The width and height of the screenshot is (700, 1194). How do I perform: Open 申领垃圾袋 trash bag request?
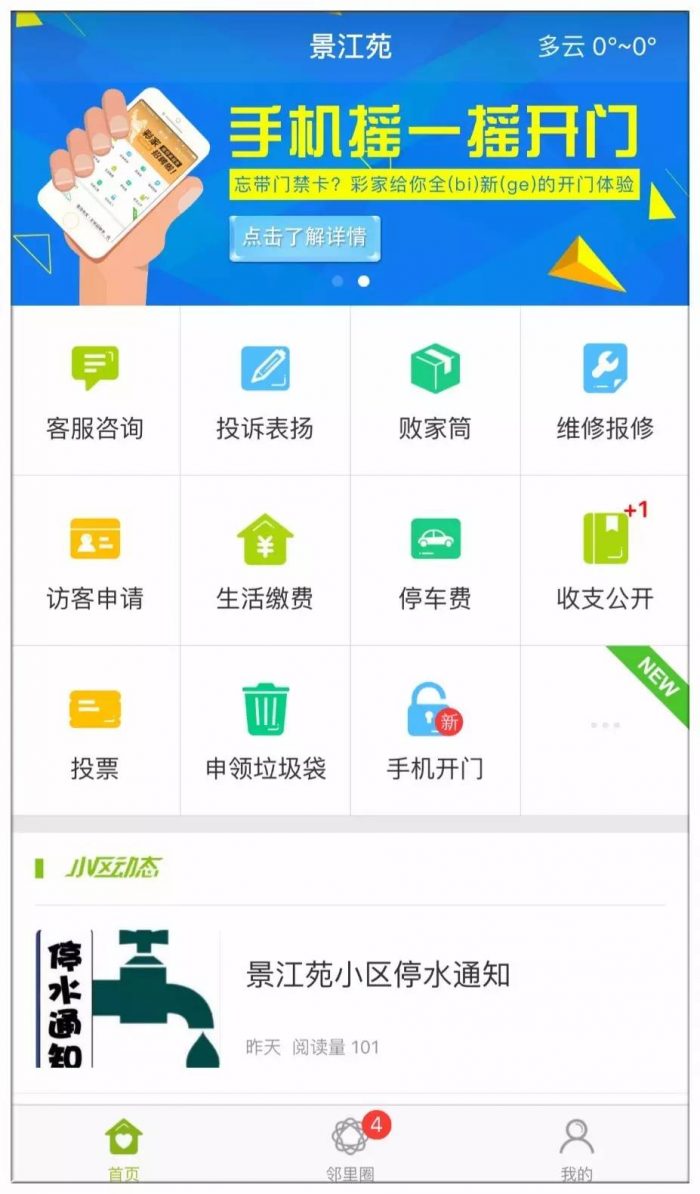(265, 731)
